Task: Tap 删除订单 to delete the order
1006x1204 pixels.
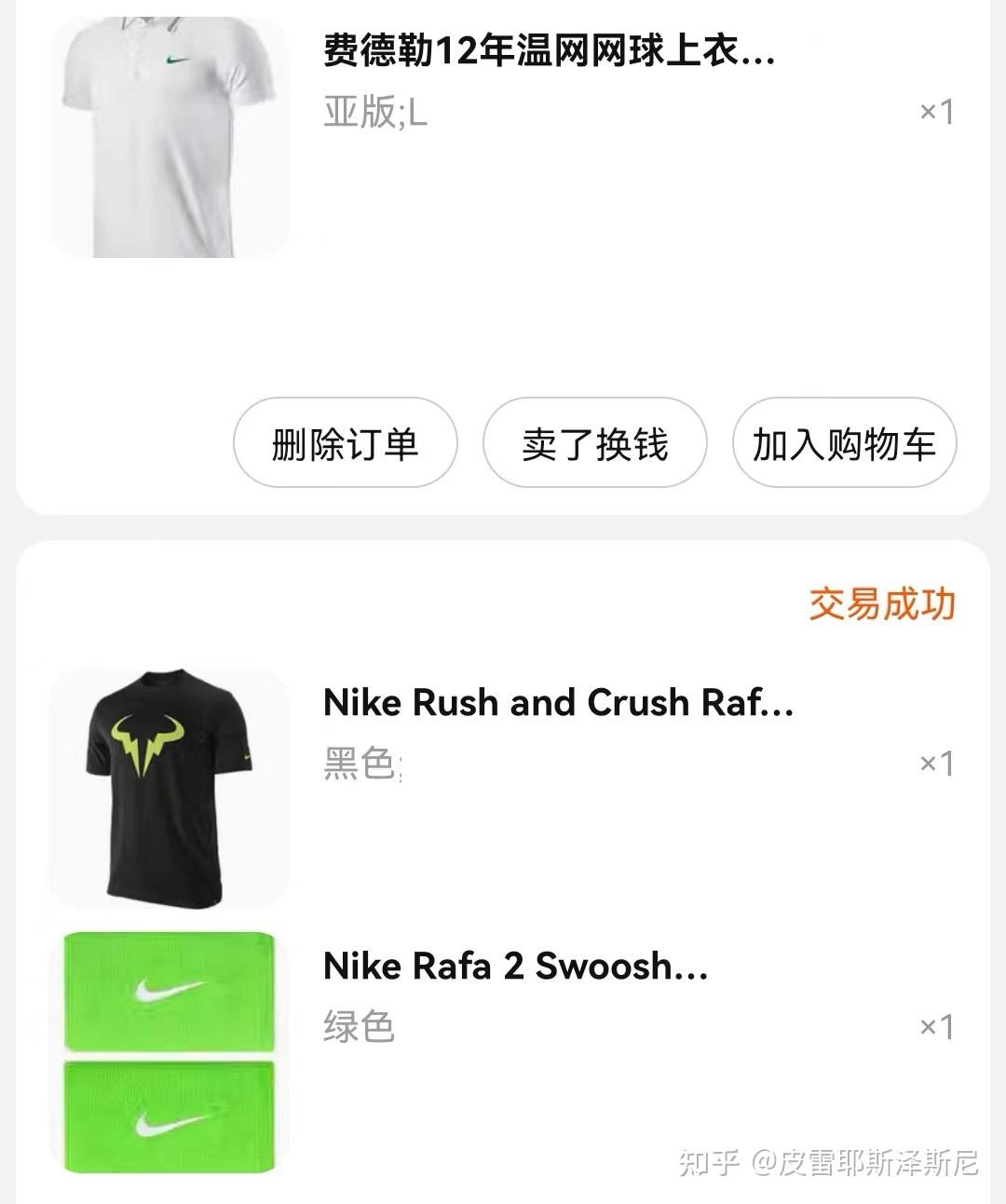Action: click(345, 443)
